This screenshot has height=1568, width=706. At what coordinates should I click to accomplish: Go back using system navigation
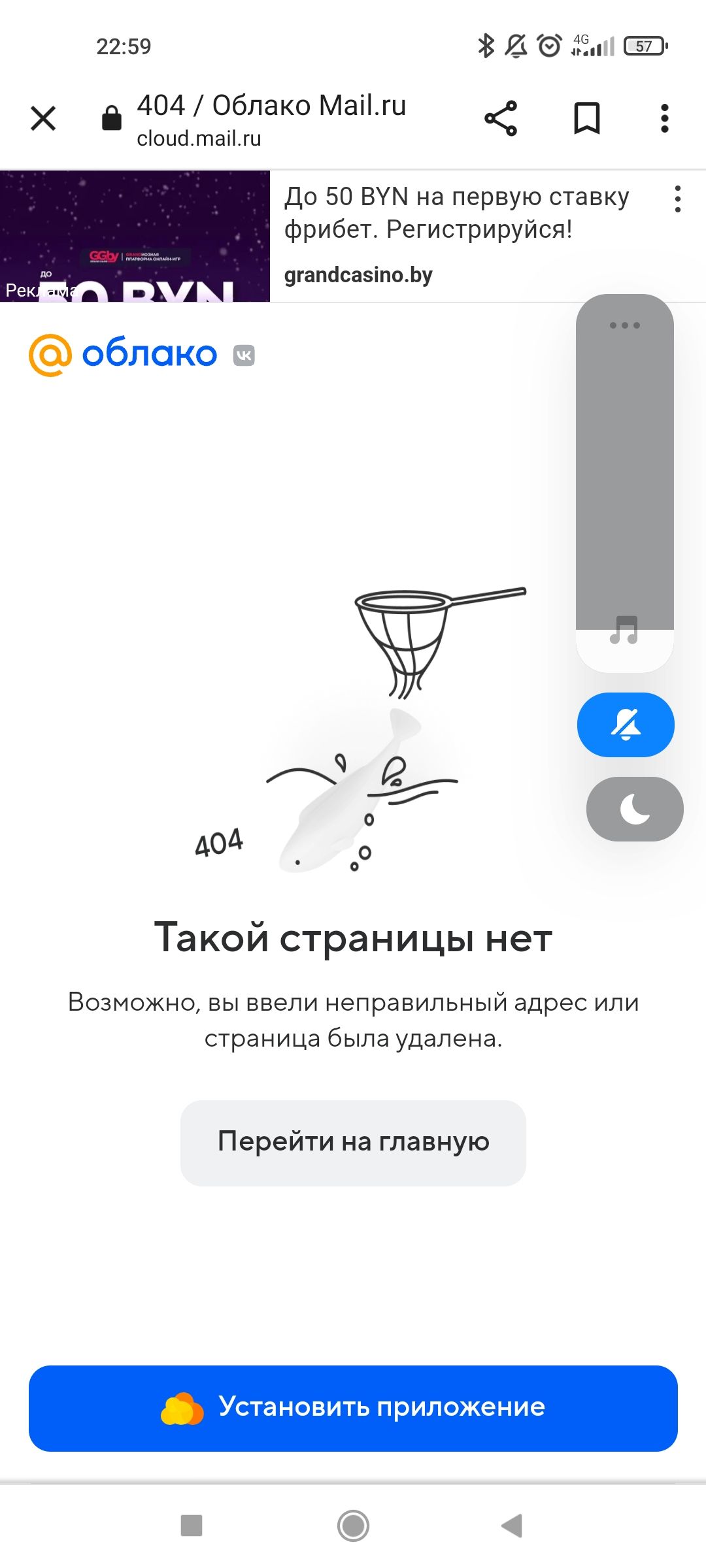pyautogui.click(x=513, y=1526)
